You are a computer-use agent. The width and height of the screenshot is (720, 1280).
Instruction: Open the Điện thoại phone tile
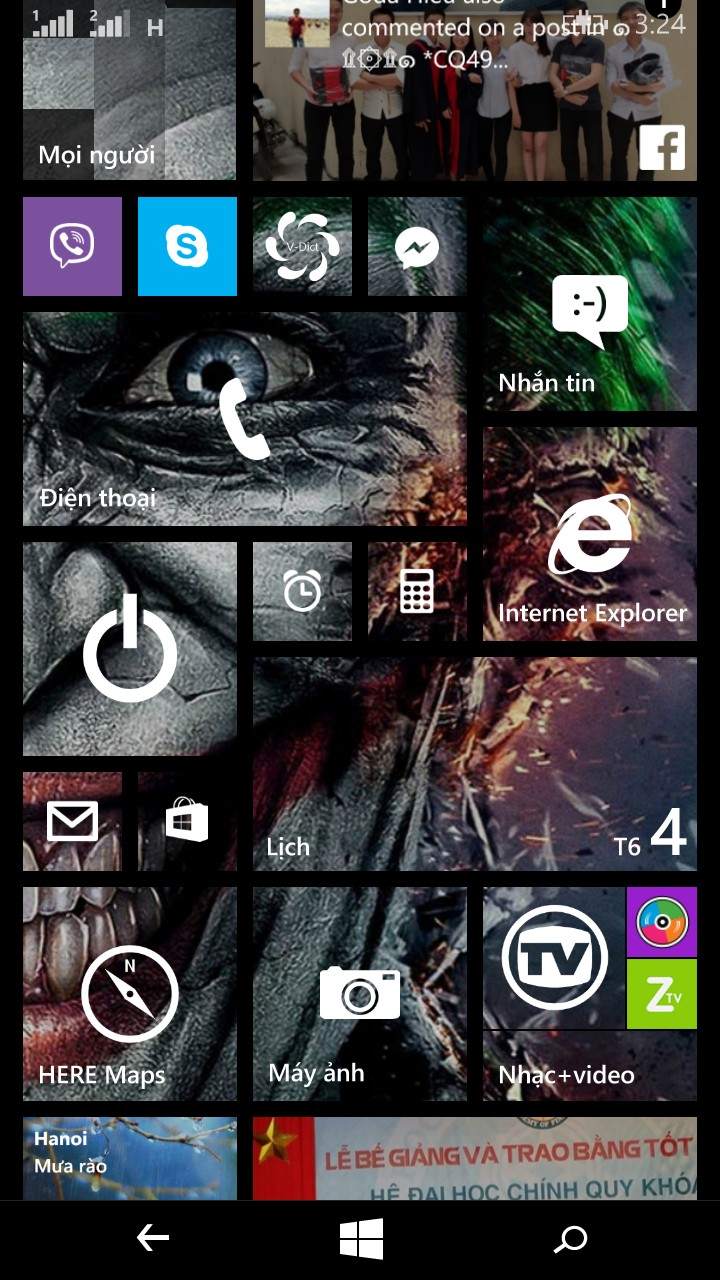[245, 419]
